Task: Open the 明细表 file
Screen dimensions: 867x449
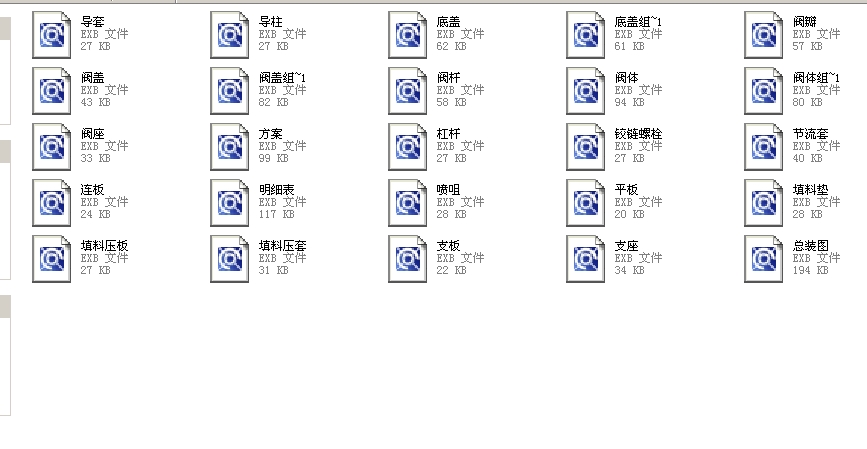Action: coord(230,203)
